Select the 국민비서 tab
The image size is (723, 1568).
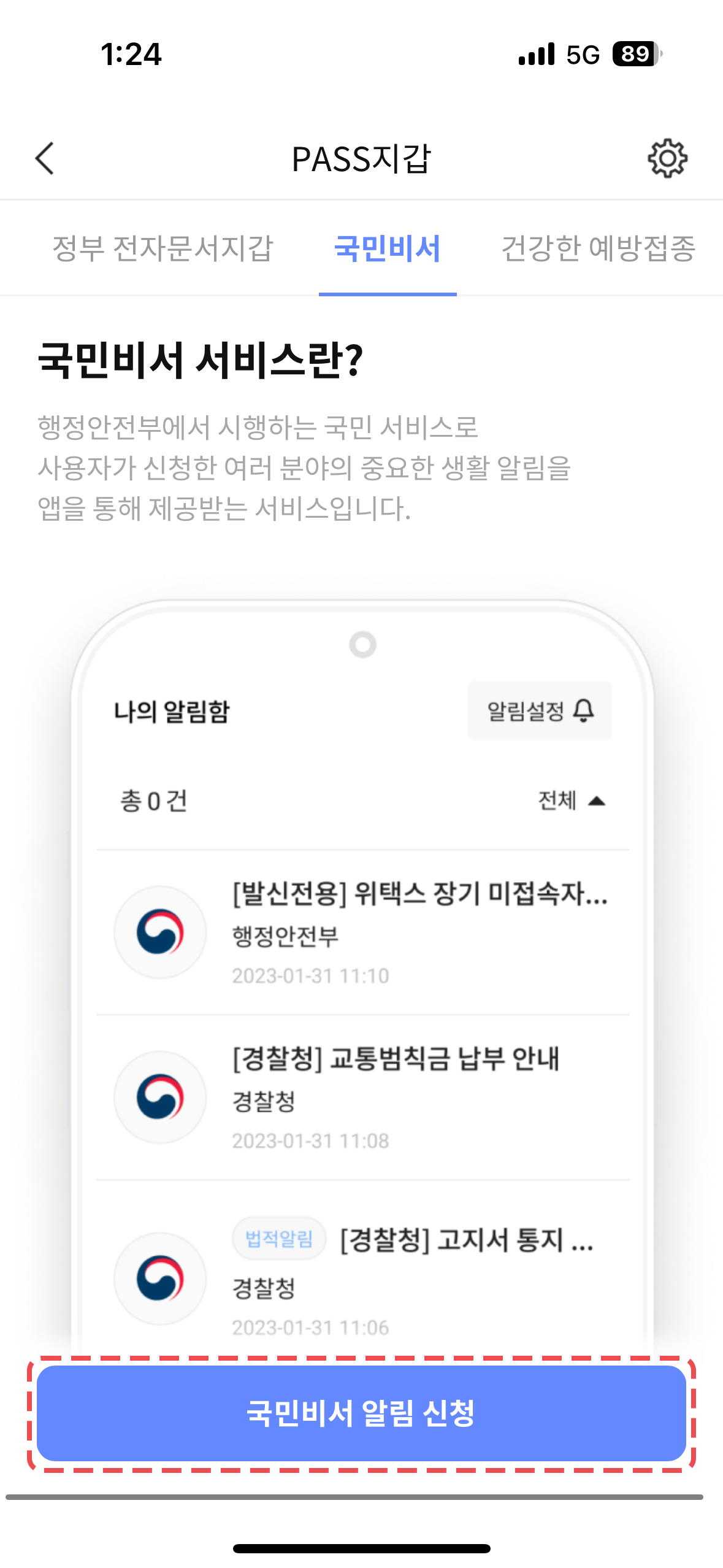[x=387, y=248]
